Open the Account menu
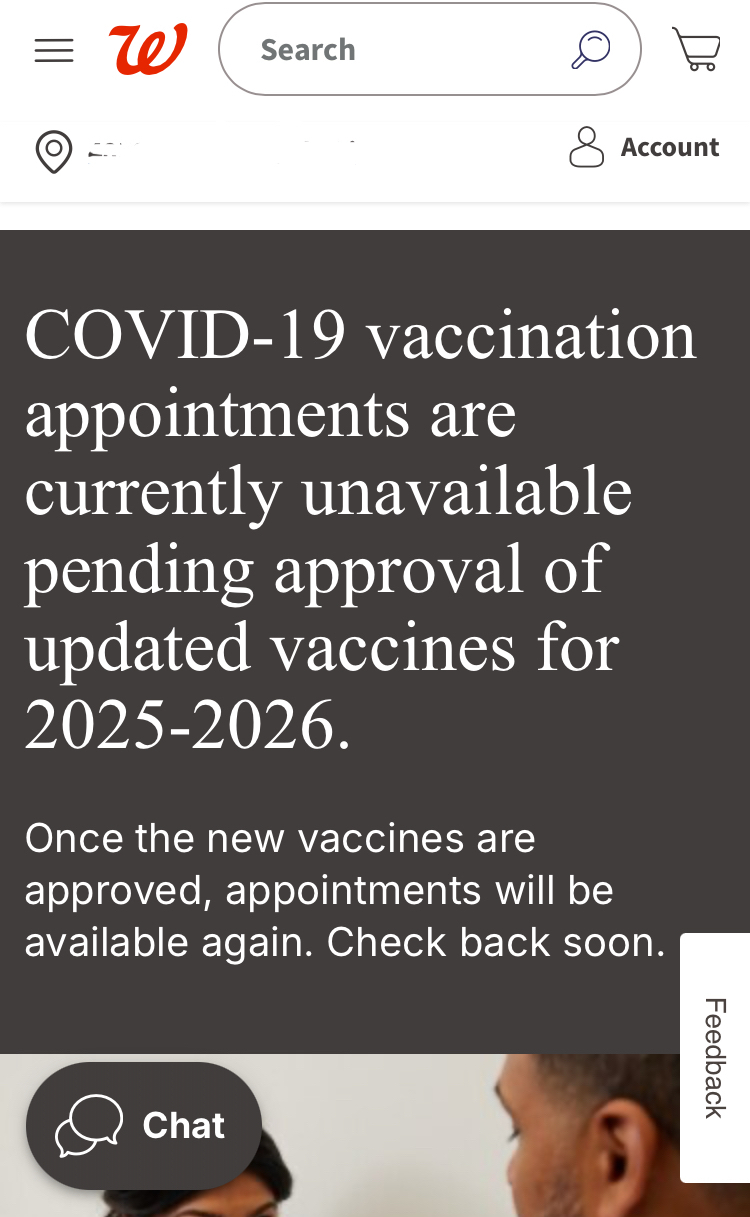Screen dimensions: 750x1217 (x=645, y=147)
